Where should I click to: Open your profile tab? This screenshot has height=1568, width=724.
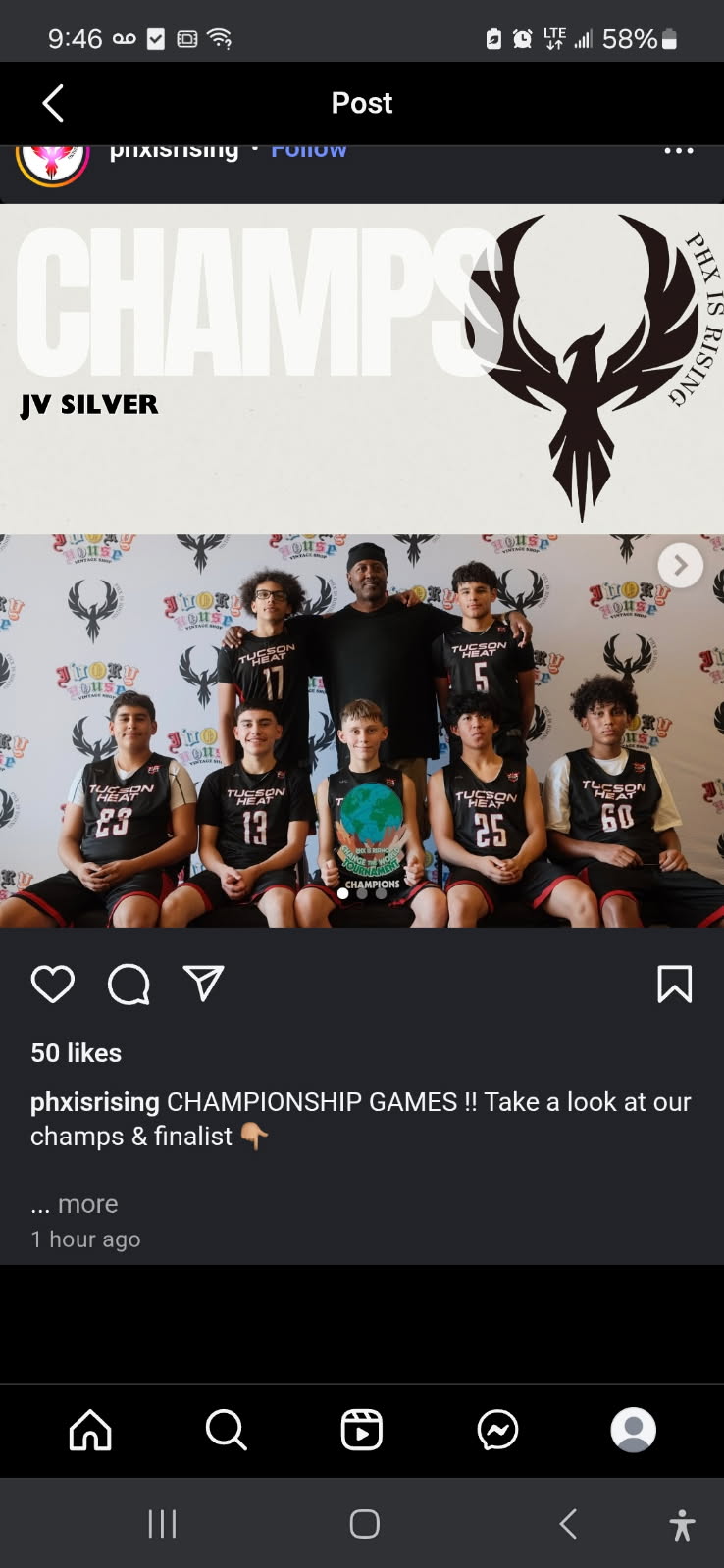click(633, 1430)
